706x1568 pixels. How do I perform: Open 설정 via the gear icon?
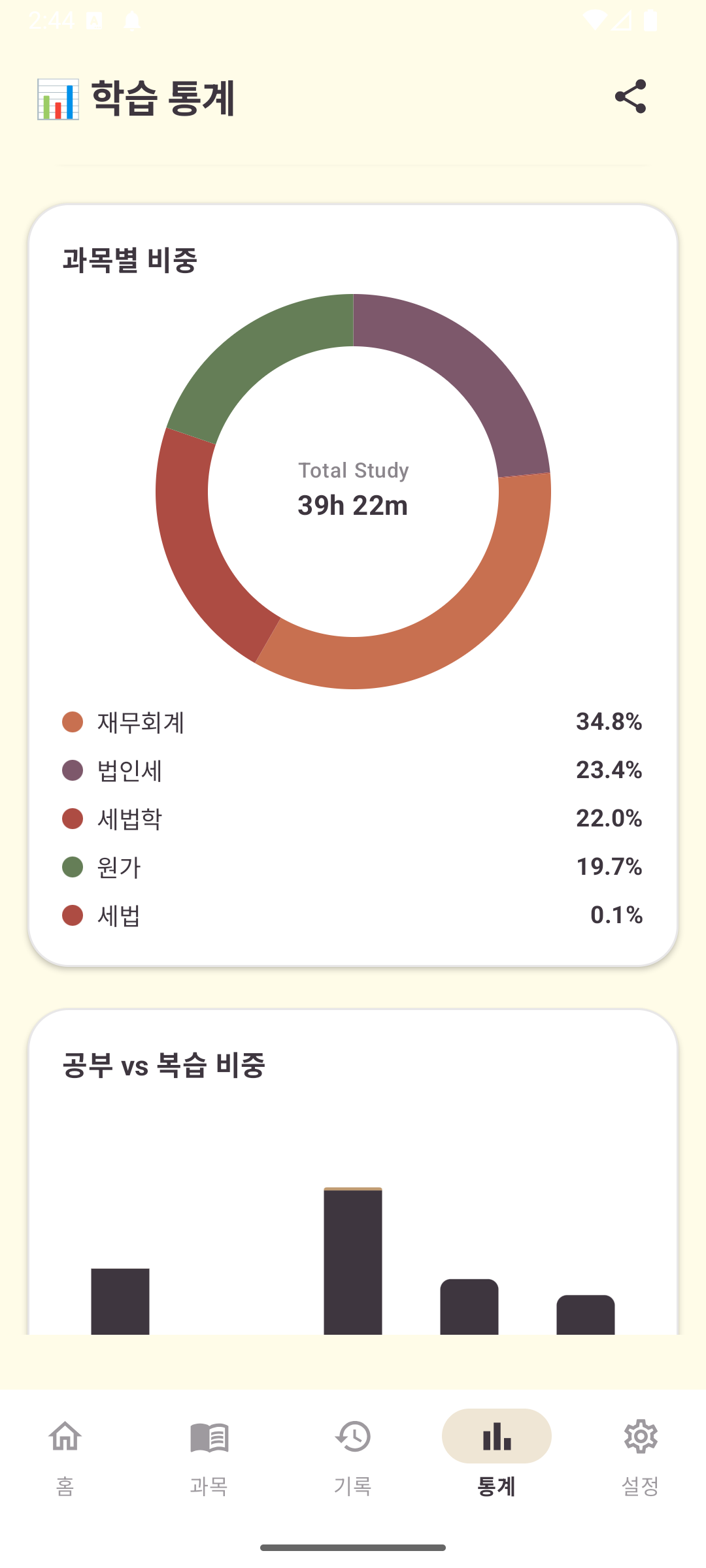641,1437
